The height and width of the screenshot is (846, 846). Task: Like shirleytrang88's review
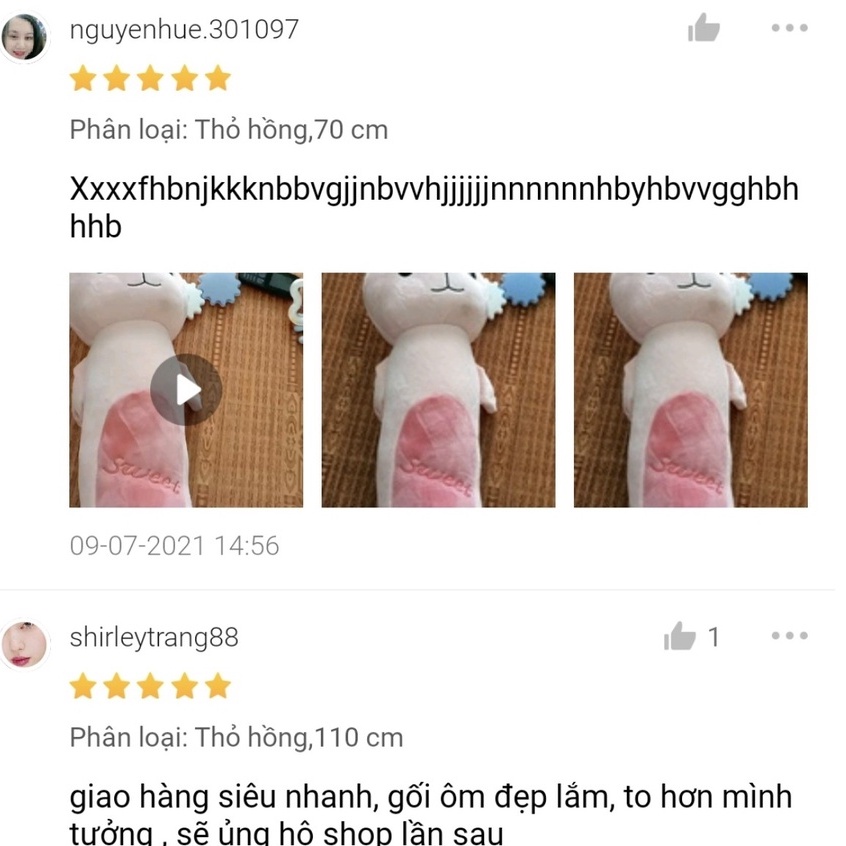[680, 636]
